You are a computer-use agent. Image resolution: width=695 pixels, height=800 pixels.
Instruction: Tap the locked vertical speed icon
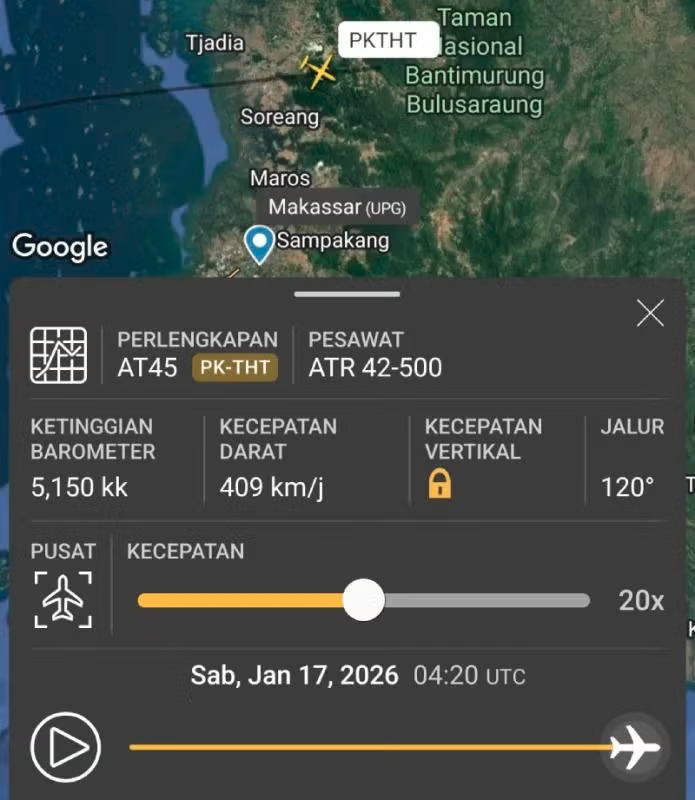(439, 485)
